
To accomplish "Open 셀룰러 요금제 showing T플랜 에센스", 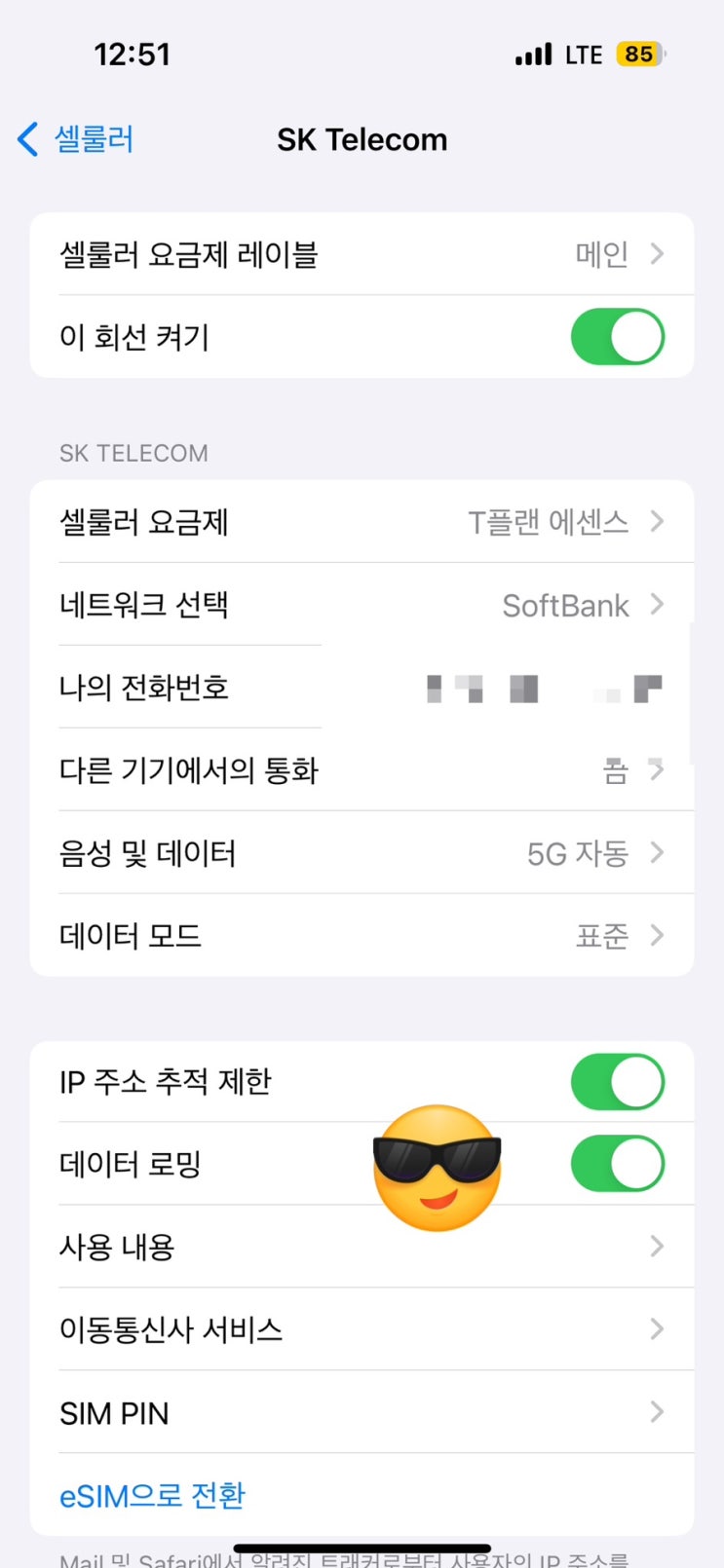I will [362, 522].
